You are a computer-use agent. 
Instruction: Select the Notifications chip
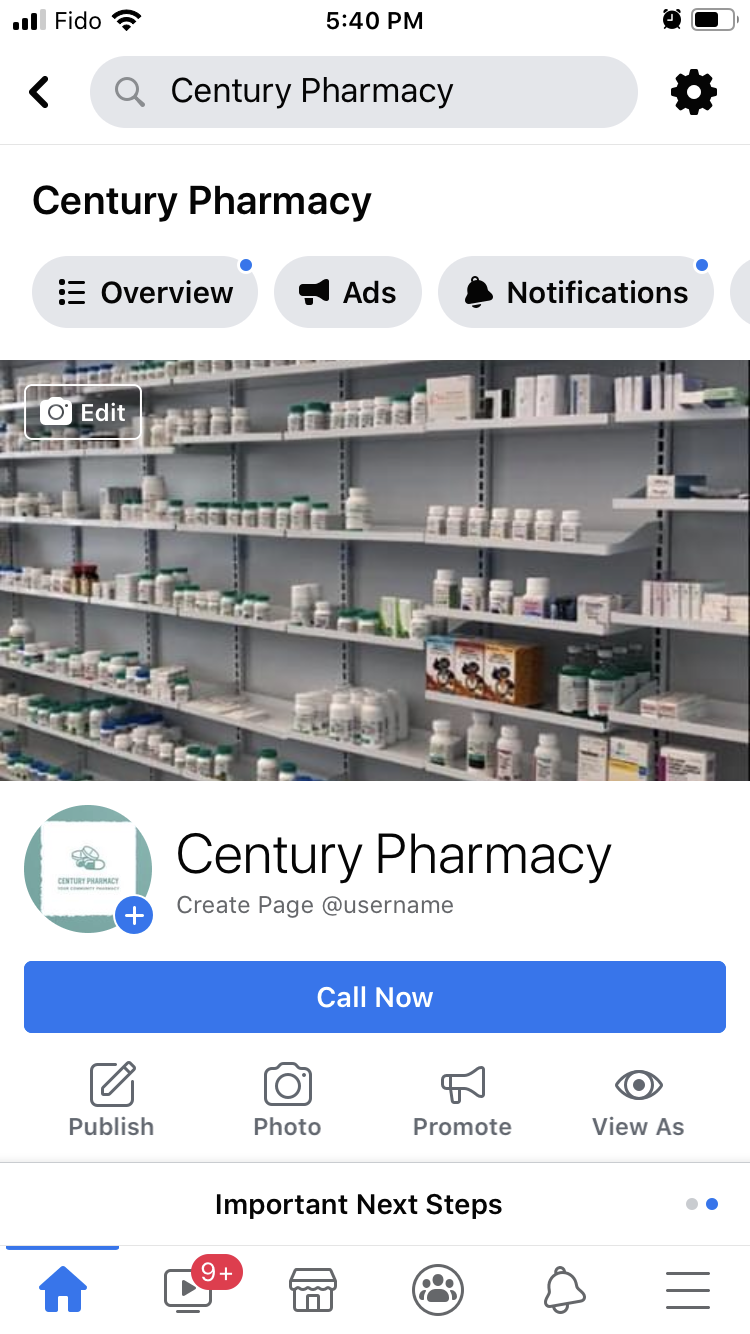[x=576, y=293]
